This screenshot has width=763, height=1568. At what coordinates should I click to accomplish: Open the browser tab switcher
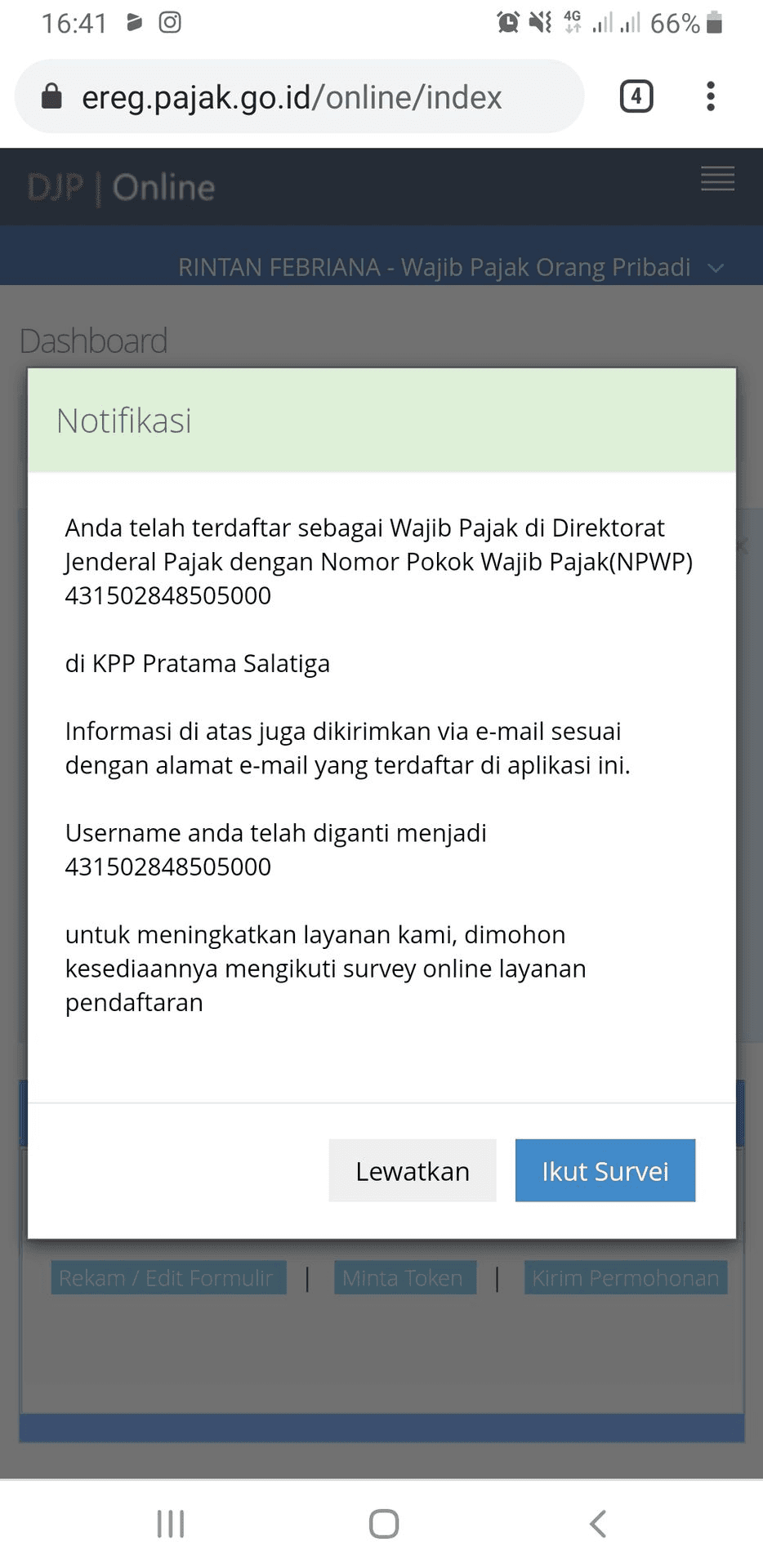pyautogui.click(x=636, y=96)
